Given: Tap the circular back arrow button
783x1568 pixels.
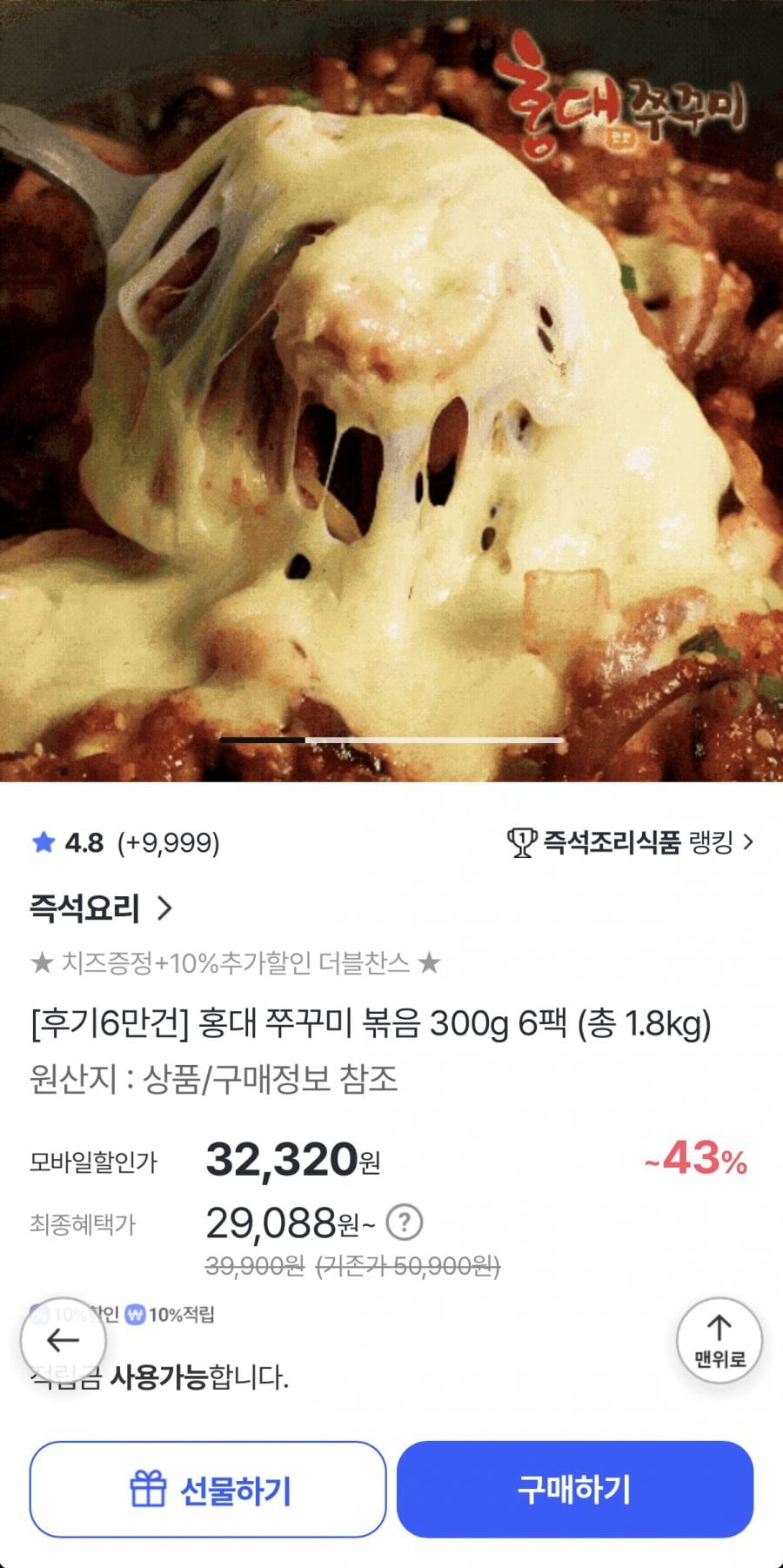Looking at the screenshot, I should coord(61,1342).
